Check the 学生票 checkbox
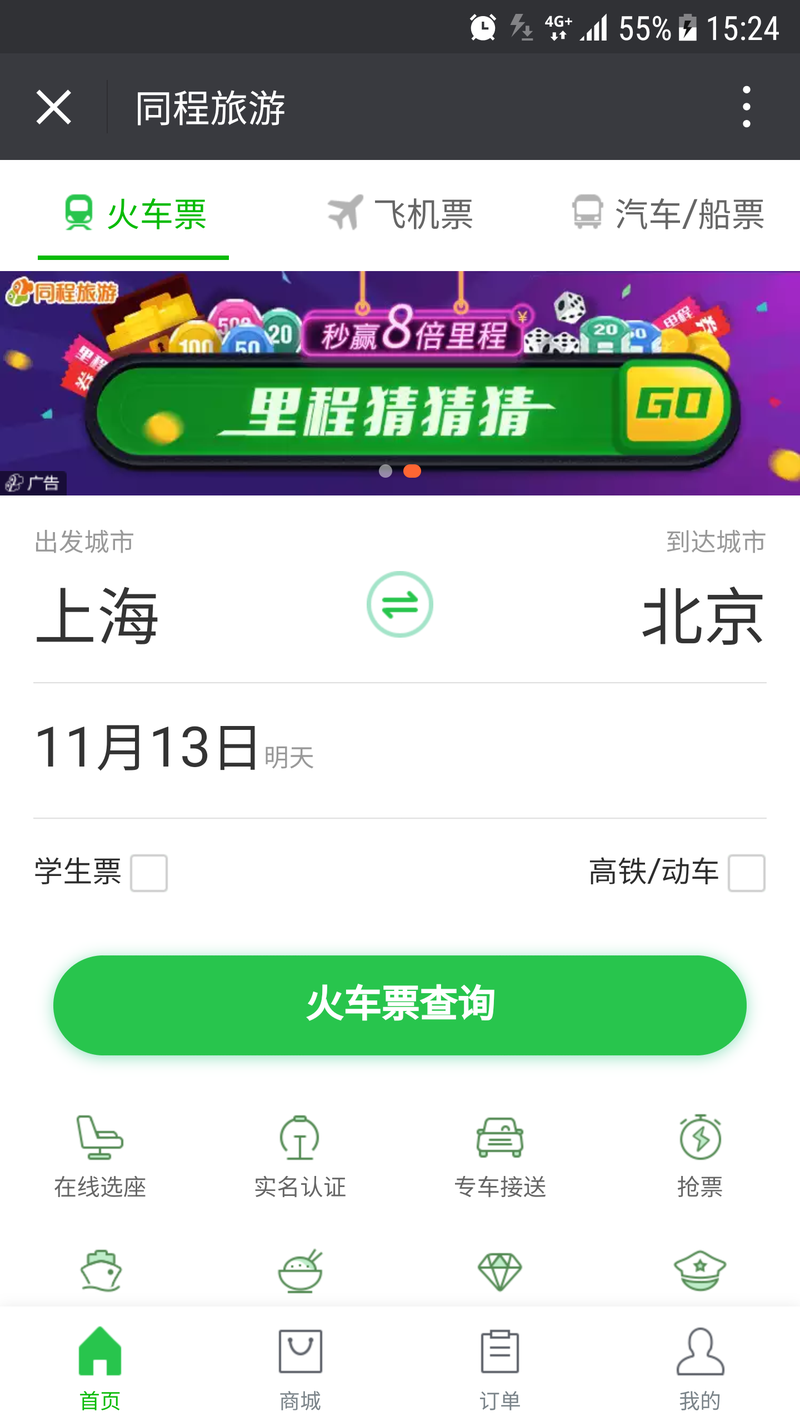Screen dimensions: 800x1422 tap(149, 873)
